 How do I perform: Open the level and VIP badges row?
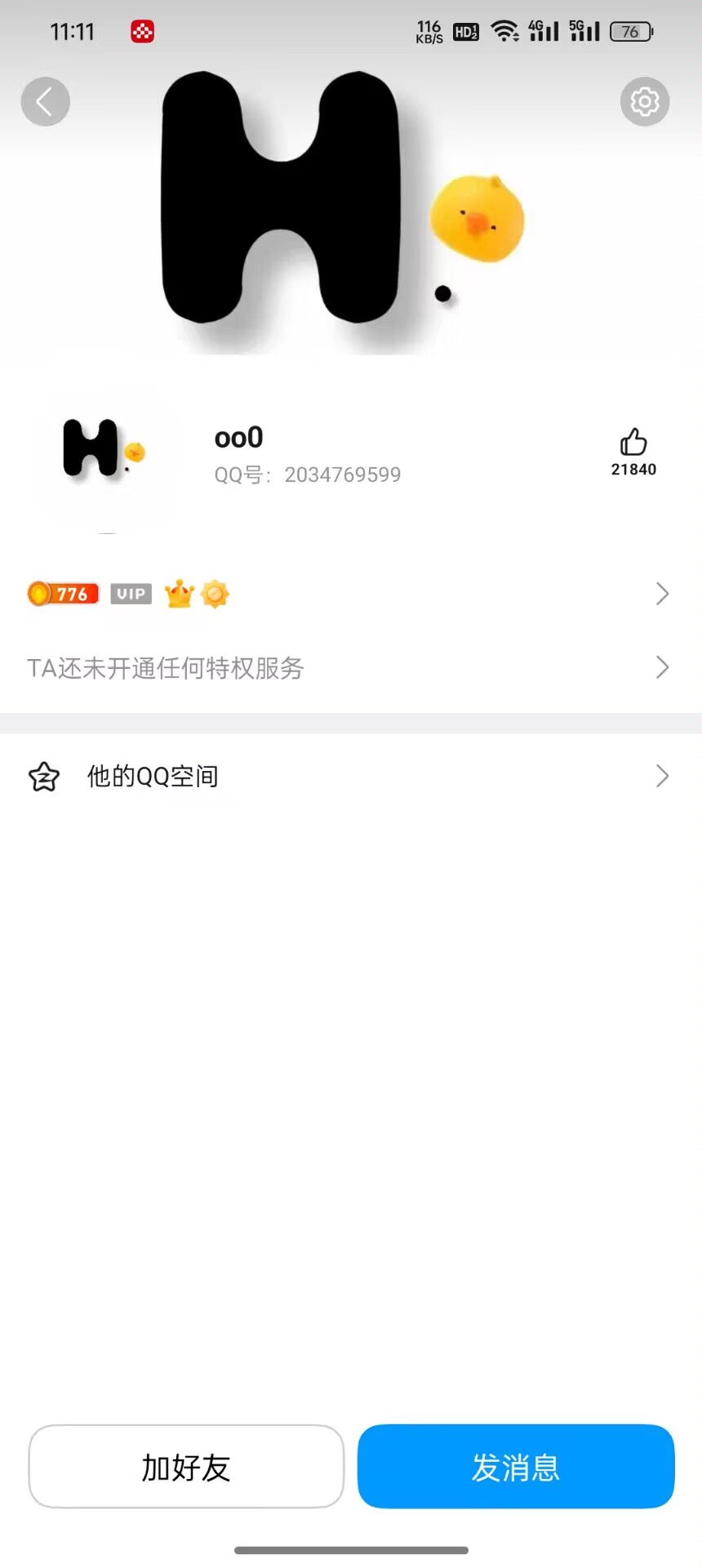351,594
